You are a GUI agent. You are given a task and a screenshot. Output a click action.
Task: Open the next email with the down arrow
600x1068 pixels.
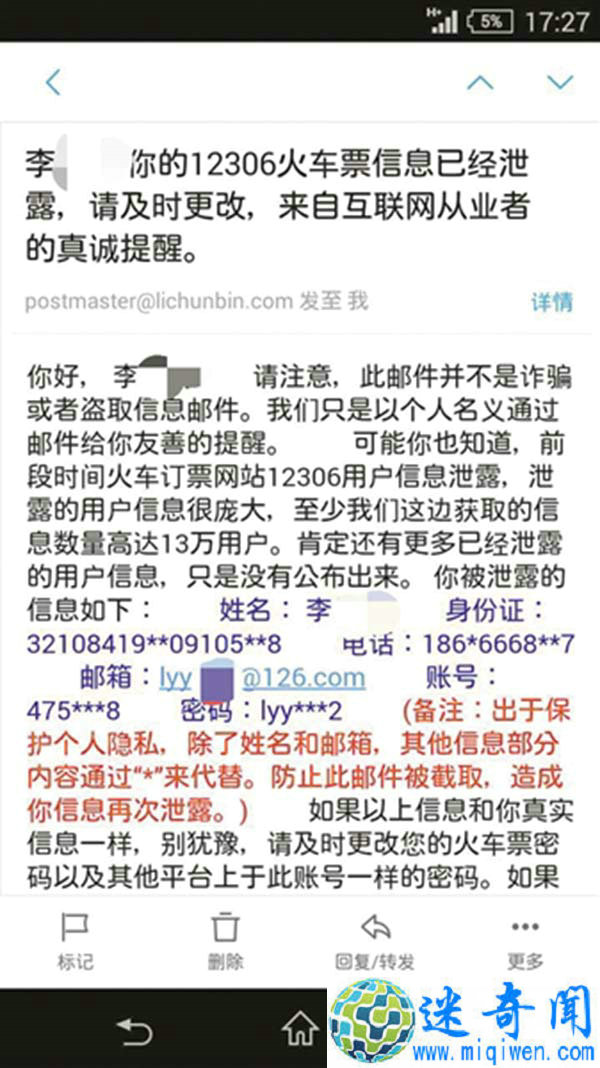click(558, 82)
